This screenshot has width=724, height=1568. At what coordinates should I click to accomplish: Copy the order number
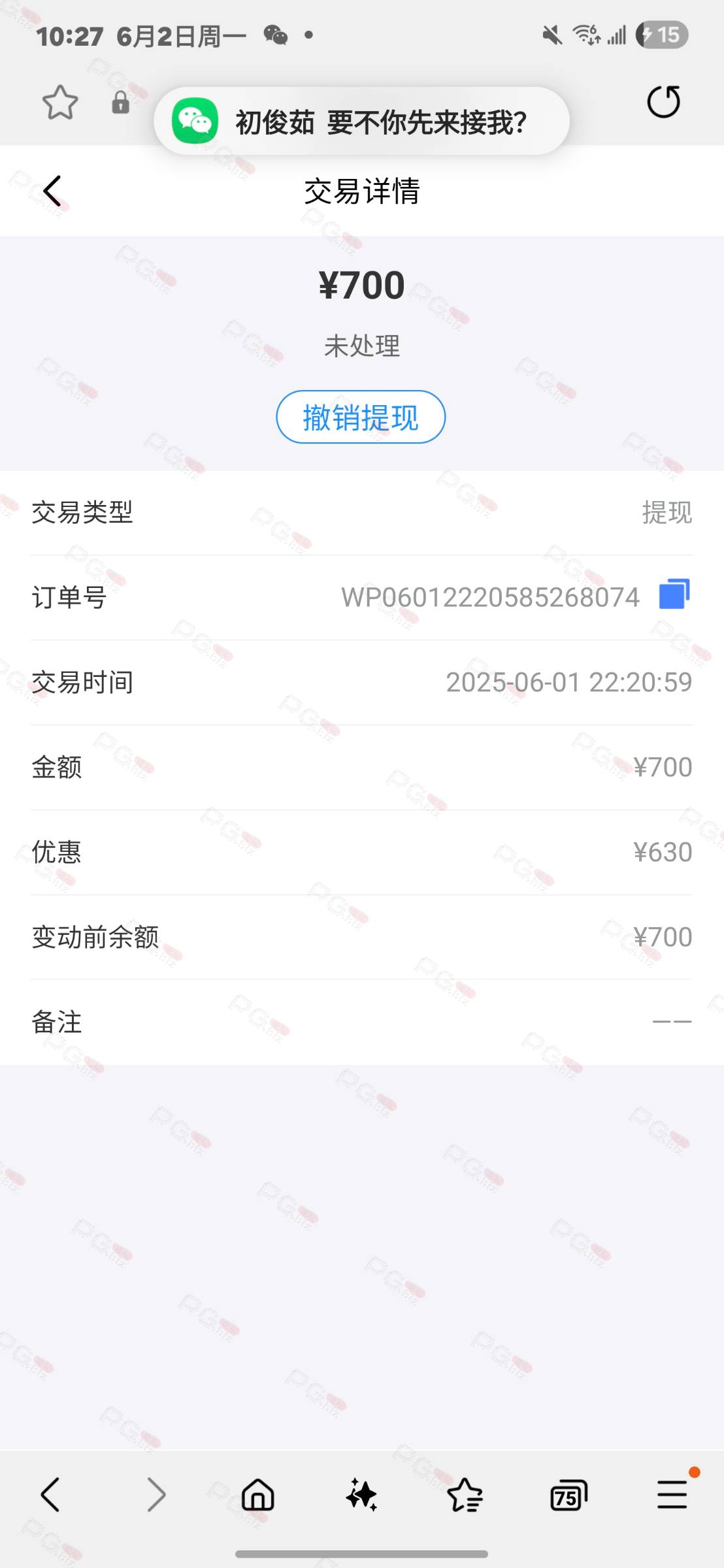click(x=674, y=594)
